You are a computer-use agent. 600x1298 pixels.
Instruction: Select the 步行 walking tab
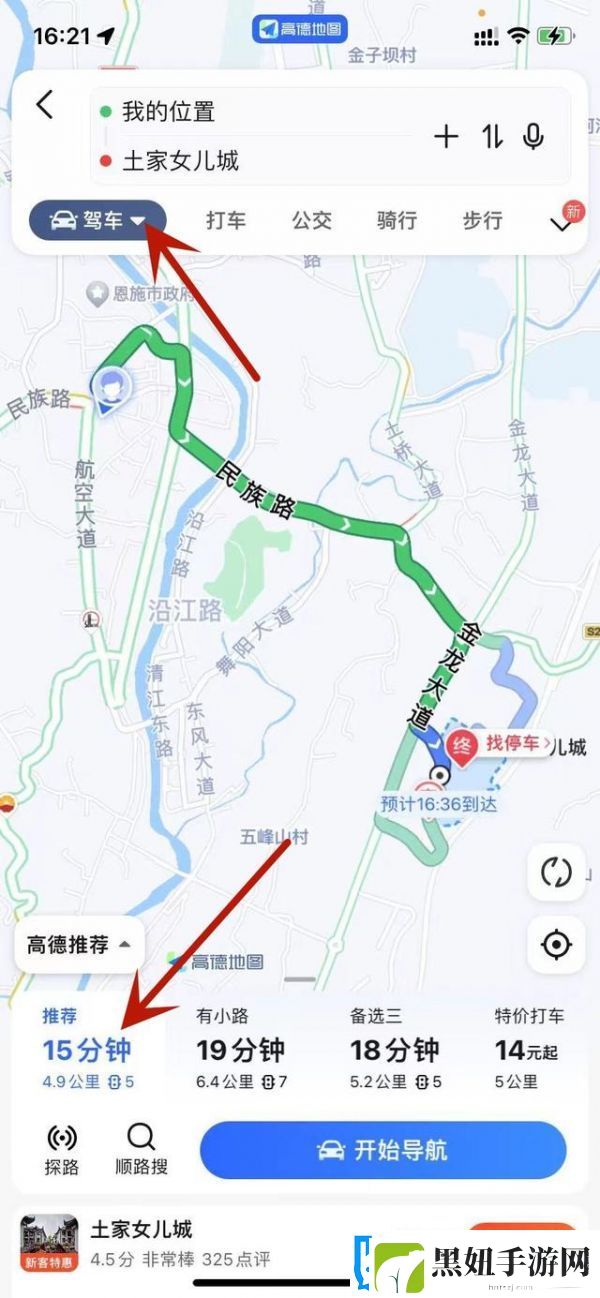[x=482, y=220]
